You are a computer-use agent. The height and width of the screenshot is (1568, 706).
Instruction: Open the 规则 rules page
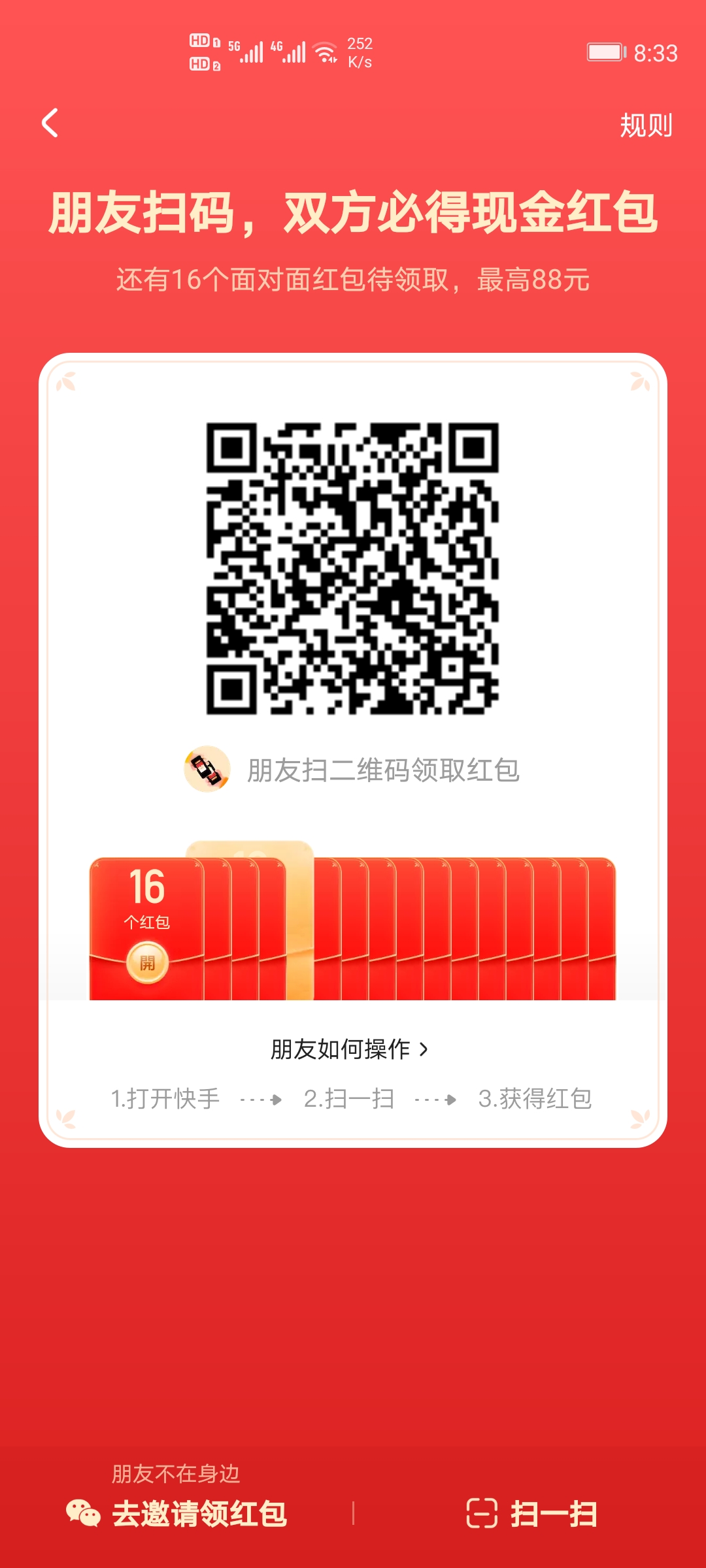645,125
